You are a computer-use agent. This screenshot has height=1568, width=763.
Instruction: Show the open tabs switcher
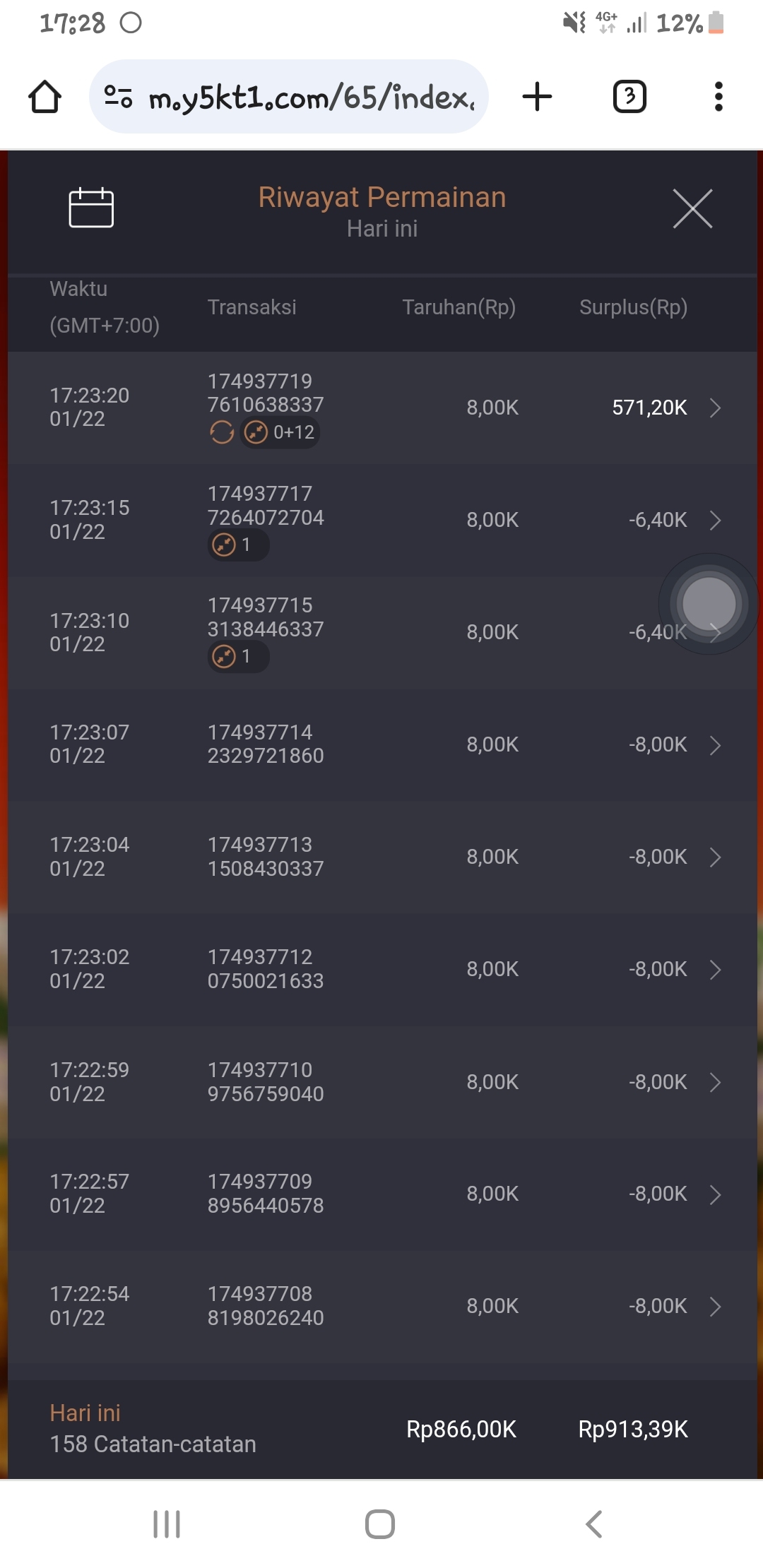(x=629, y=97)
